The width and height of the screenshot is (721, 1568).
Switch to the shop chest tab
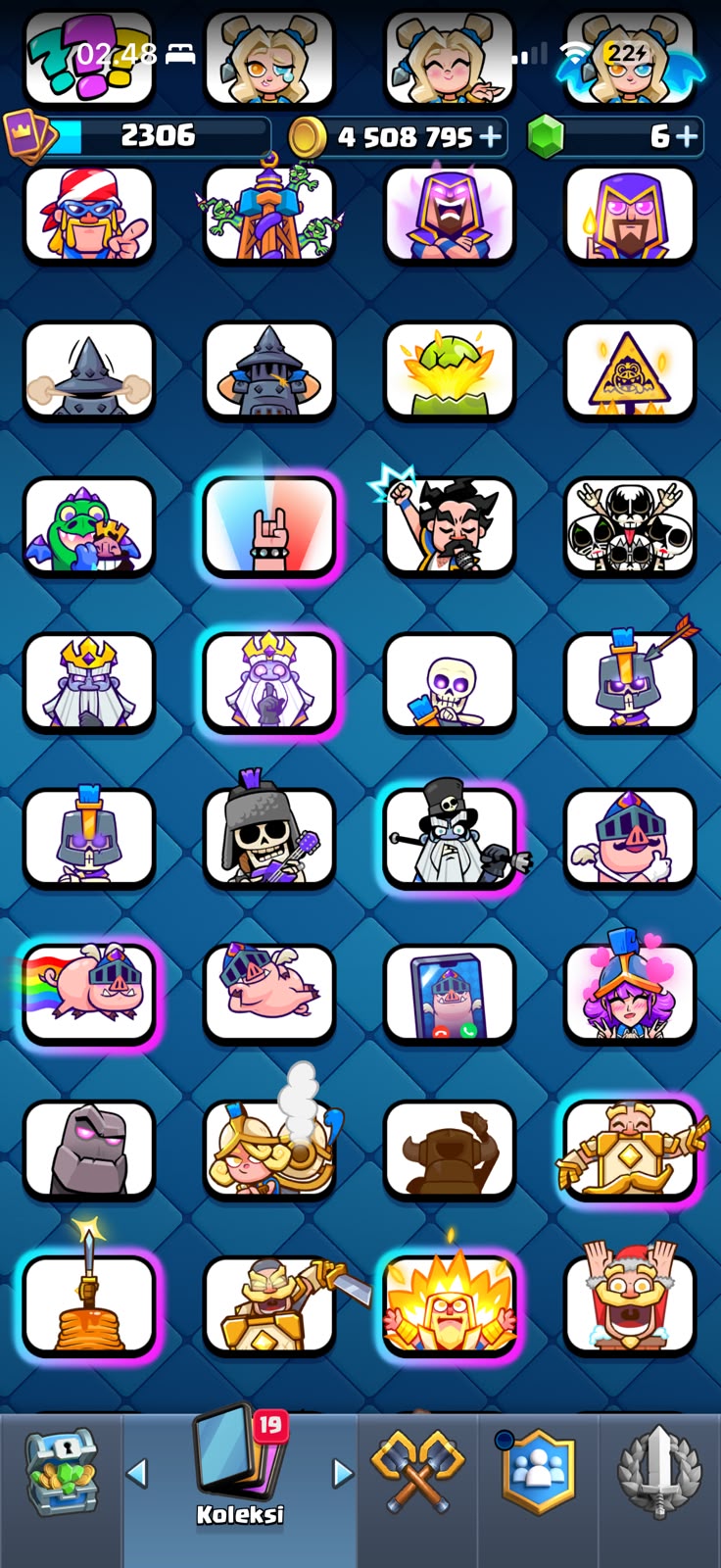(x=62, y=1468)
